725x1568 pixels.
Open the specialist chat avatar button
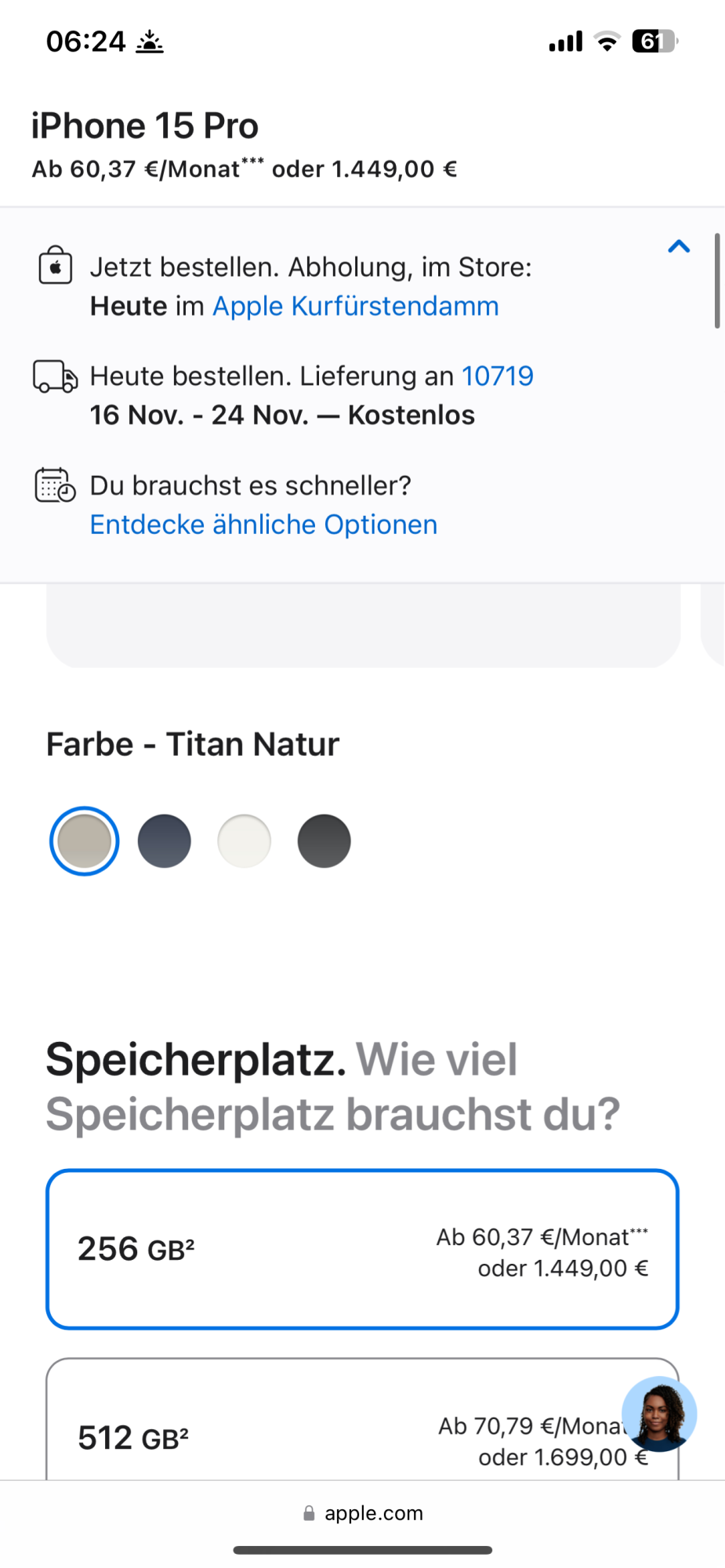click(659, 1414)
